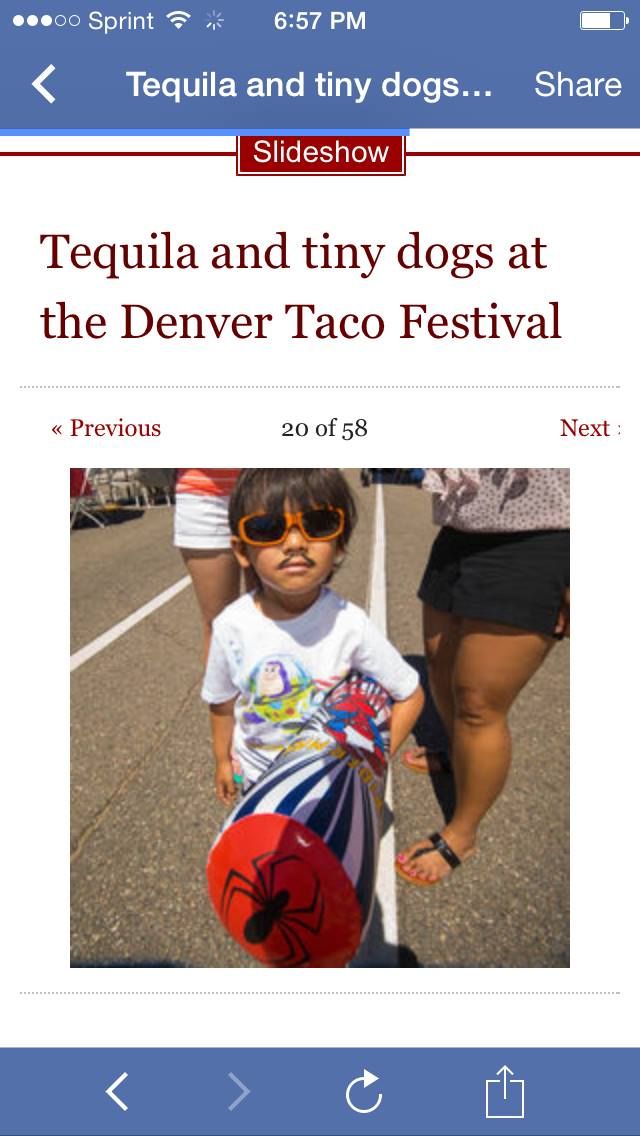Open the share sheet from bottom toolbar
The height and width of the screenshot is (1136, 640).
[504, 1091]
